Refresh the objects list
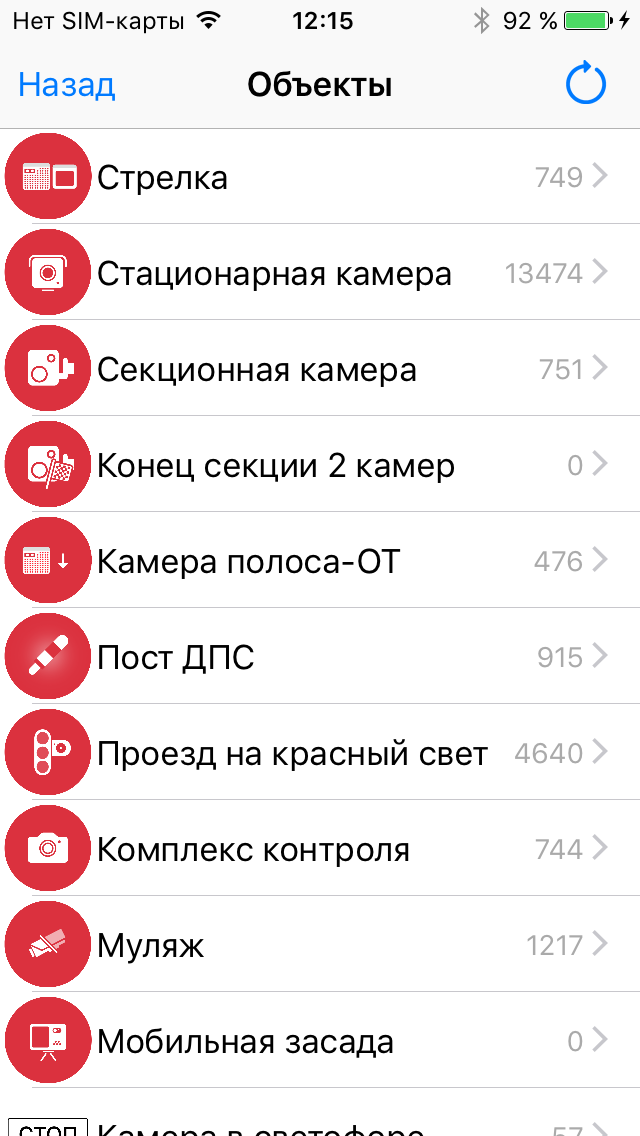The height and width of the screenshot is (1136, 640). tap(586, 85)
